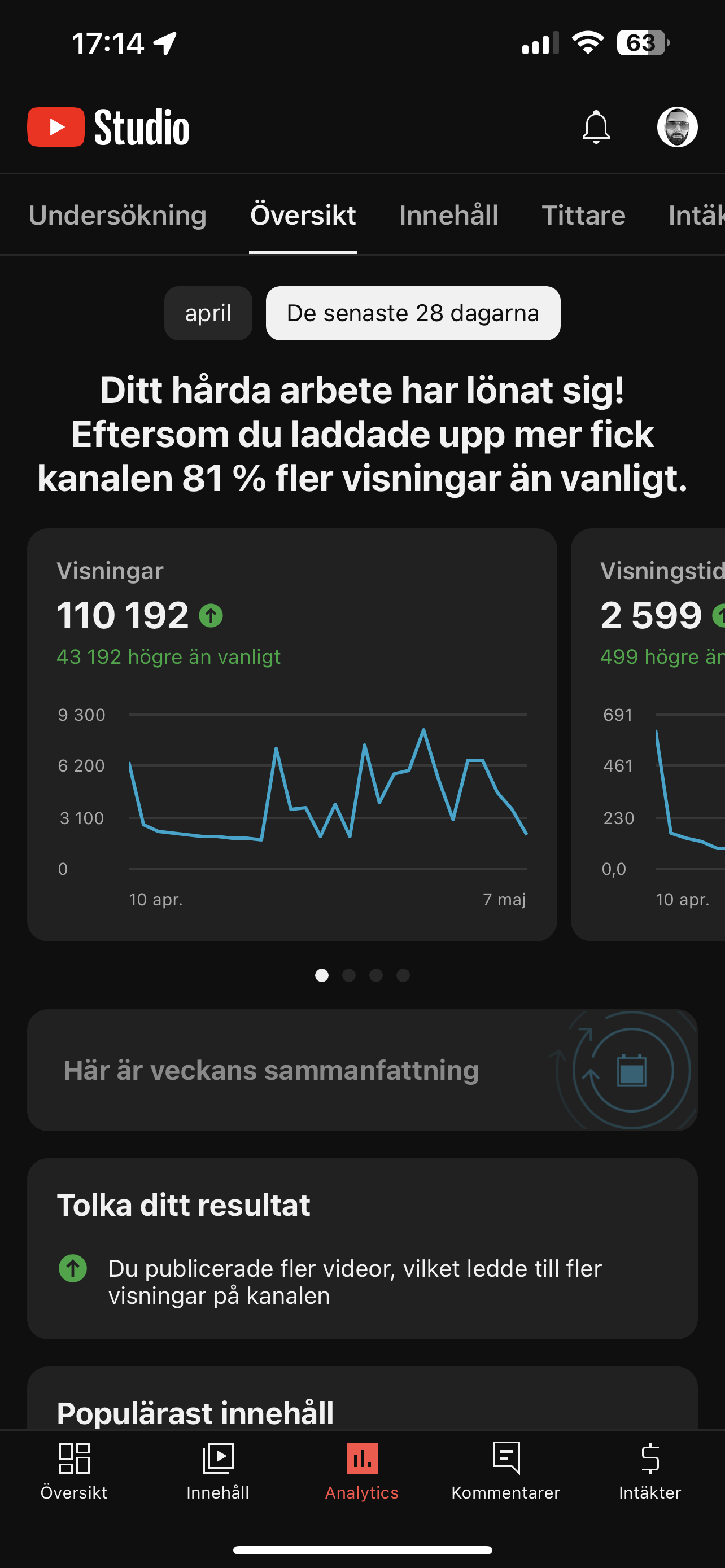Go to Översikt in bottom navigation
This screenshot has width=725, height=1568.
click(73, 1470)
